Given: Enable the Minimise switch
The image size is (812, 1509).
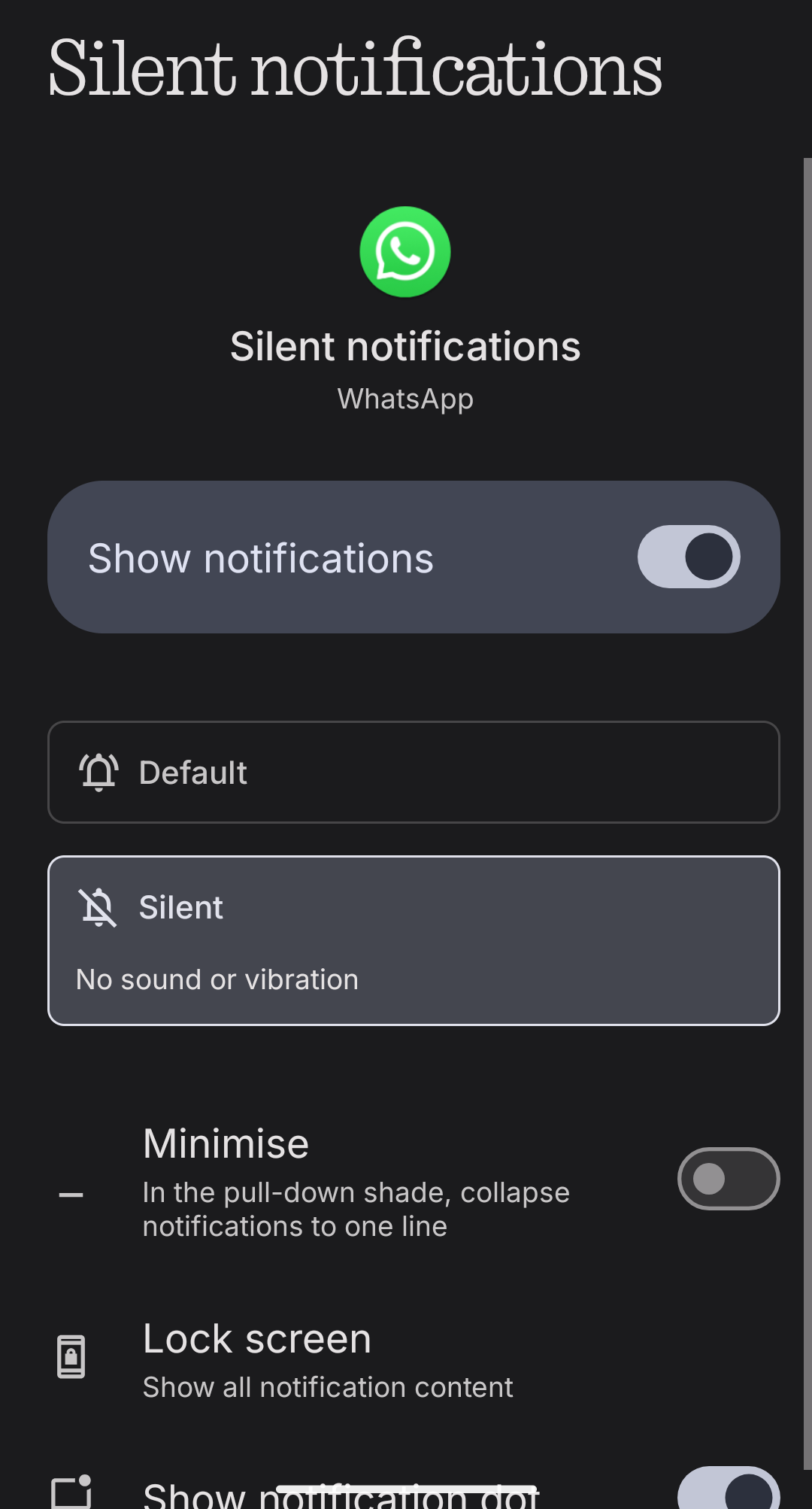Looking at the screenshot, I should tap(727, 1179).
